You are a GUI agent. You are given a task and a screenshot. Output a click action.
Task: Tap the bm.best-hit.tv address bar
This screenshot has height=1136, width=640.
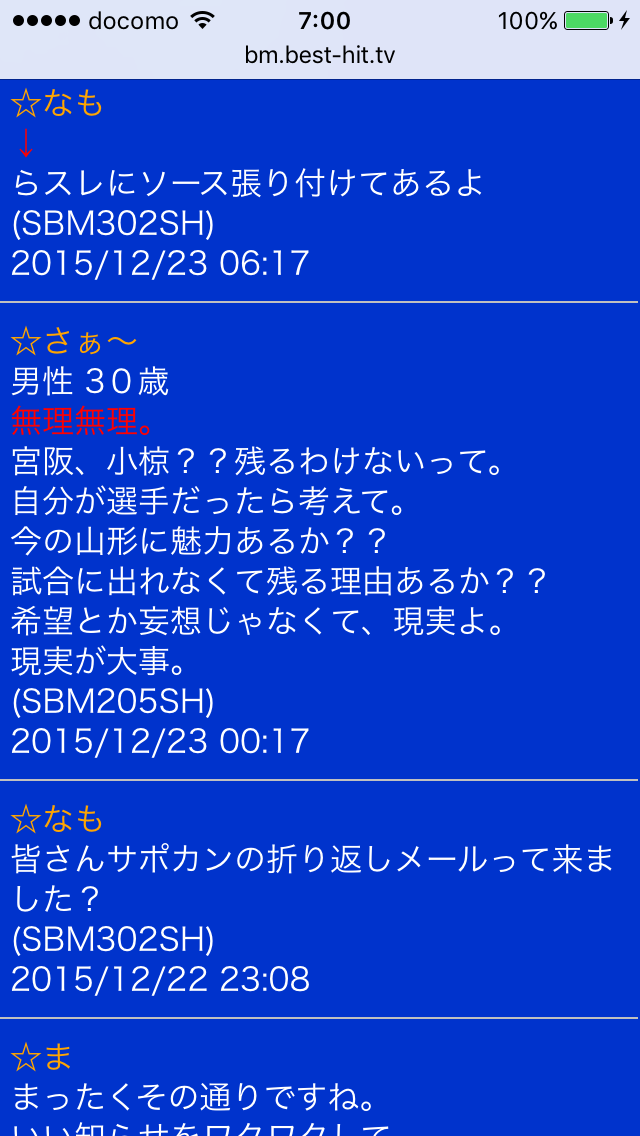pos(320,56)
